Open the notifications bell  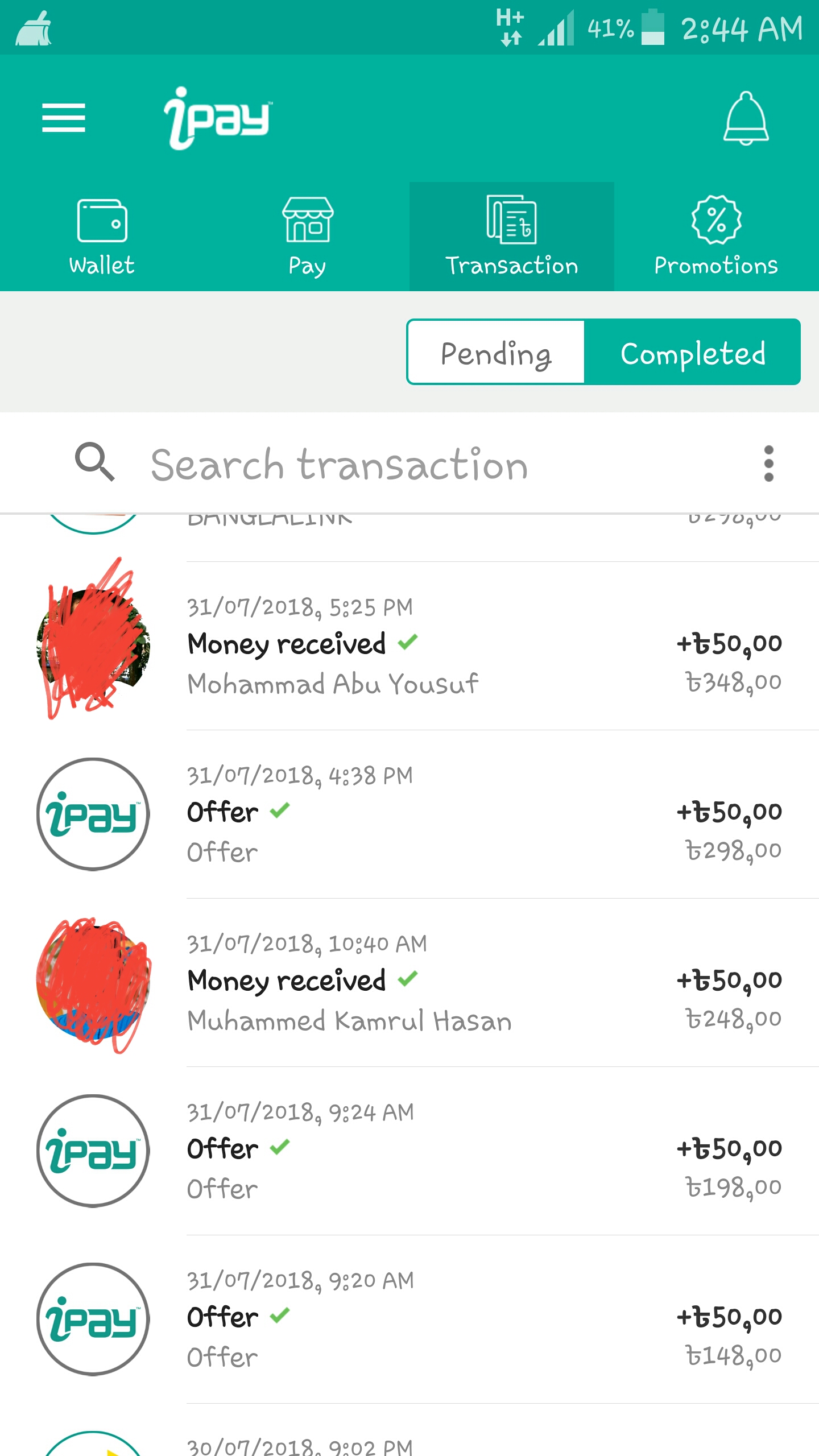746,118
